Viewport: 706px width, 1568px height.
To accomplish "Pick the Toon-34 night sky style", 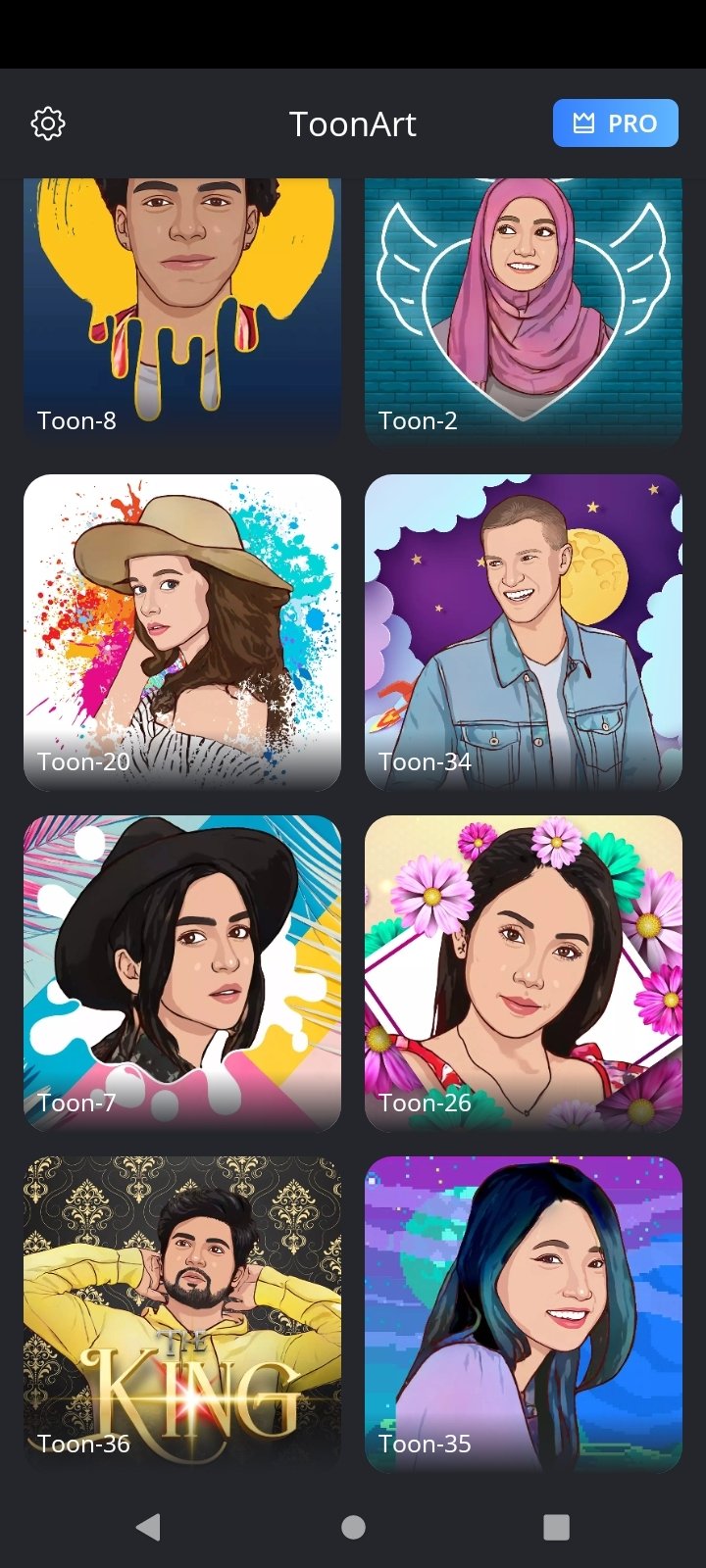I will 524,633.
